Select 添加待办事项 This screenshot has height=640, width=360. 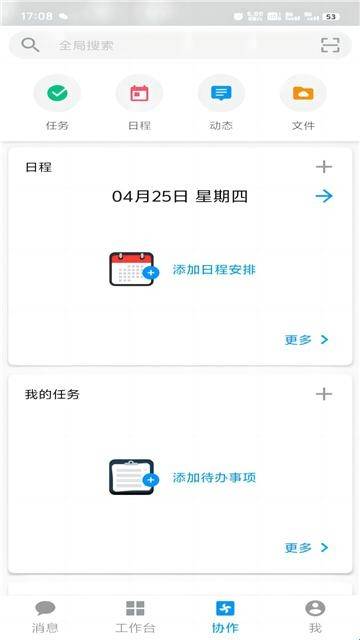pos(182,478)
